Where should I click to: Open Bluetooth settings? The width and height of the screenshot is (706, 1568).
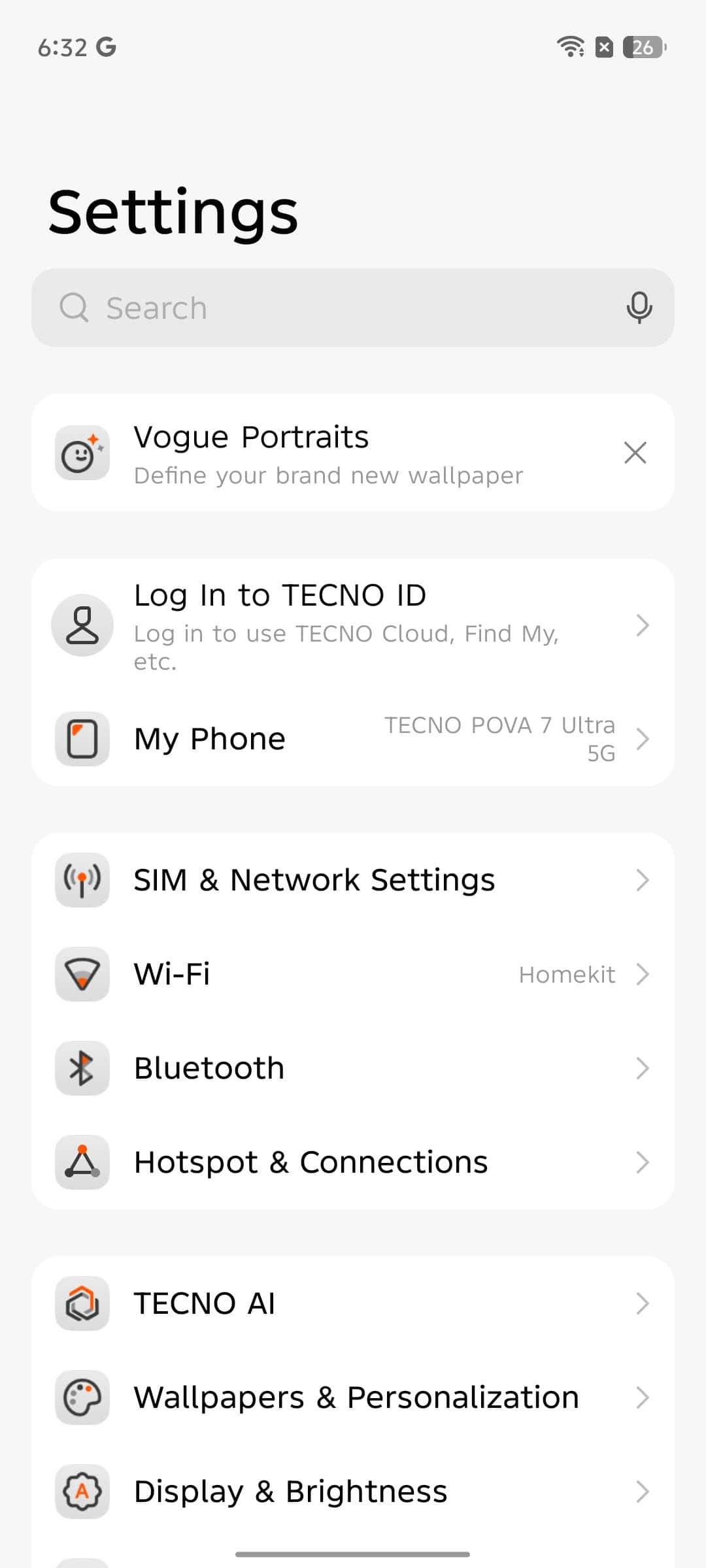click(353, 1068)
